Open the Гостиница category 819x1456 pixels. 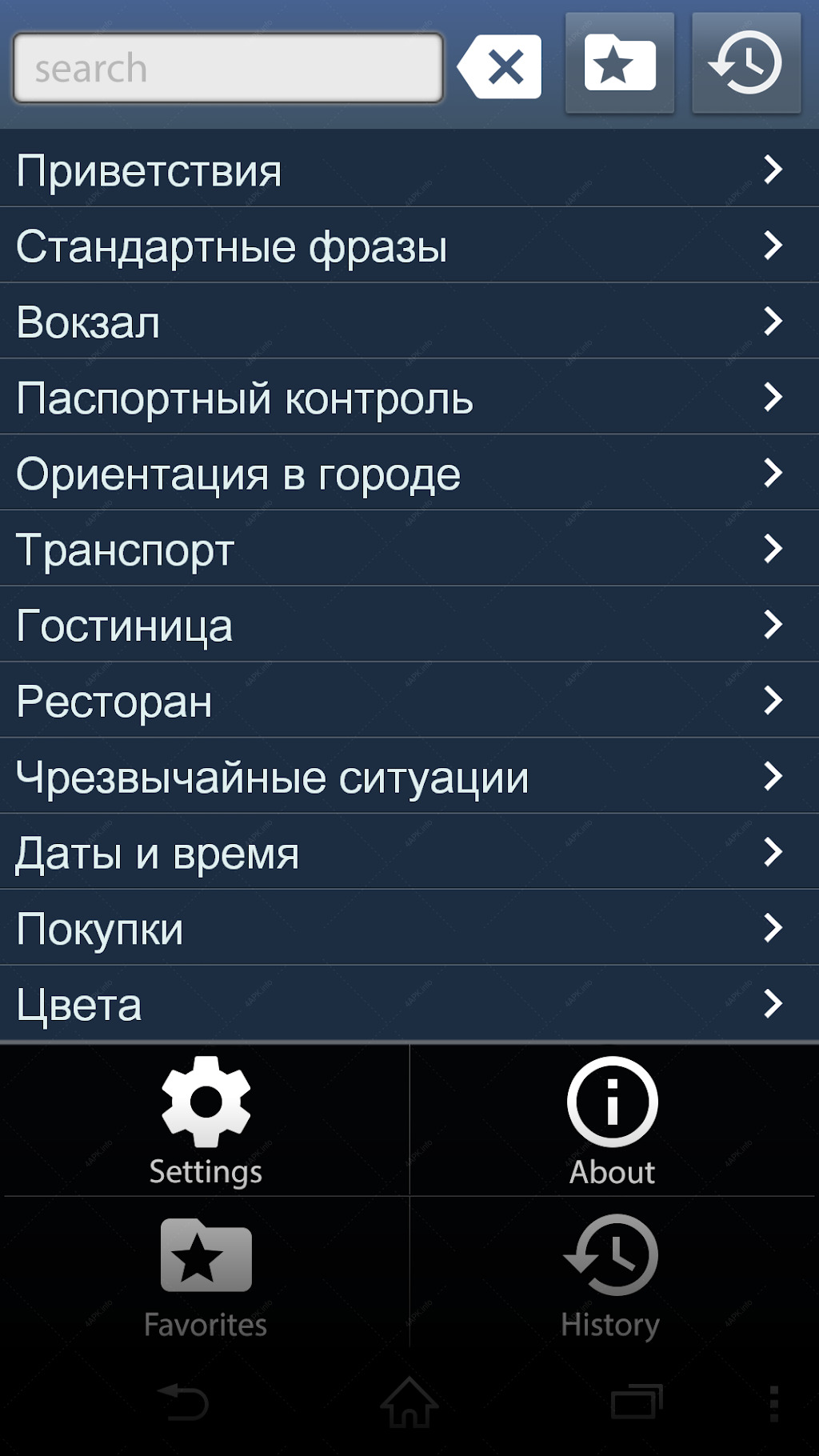pos(409,624)
